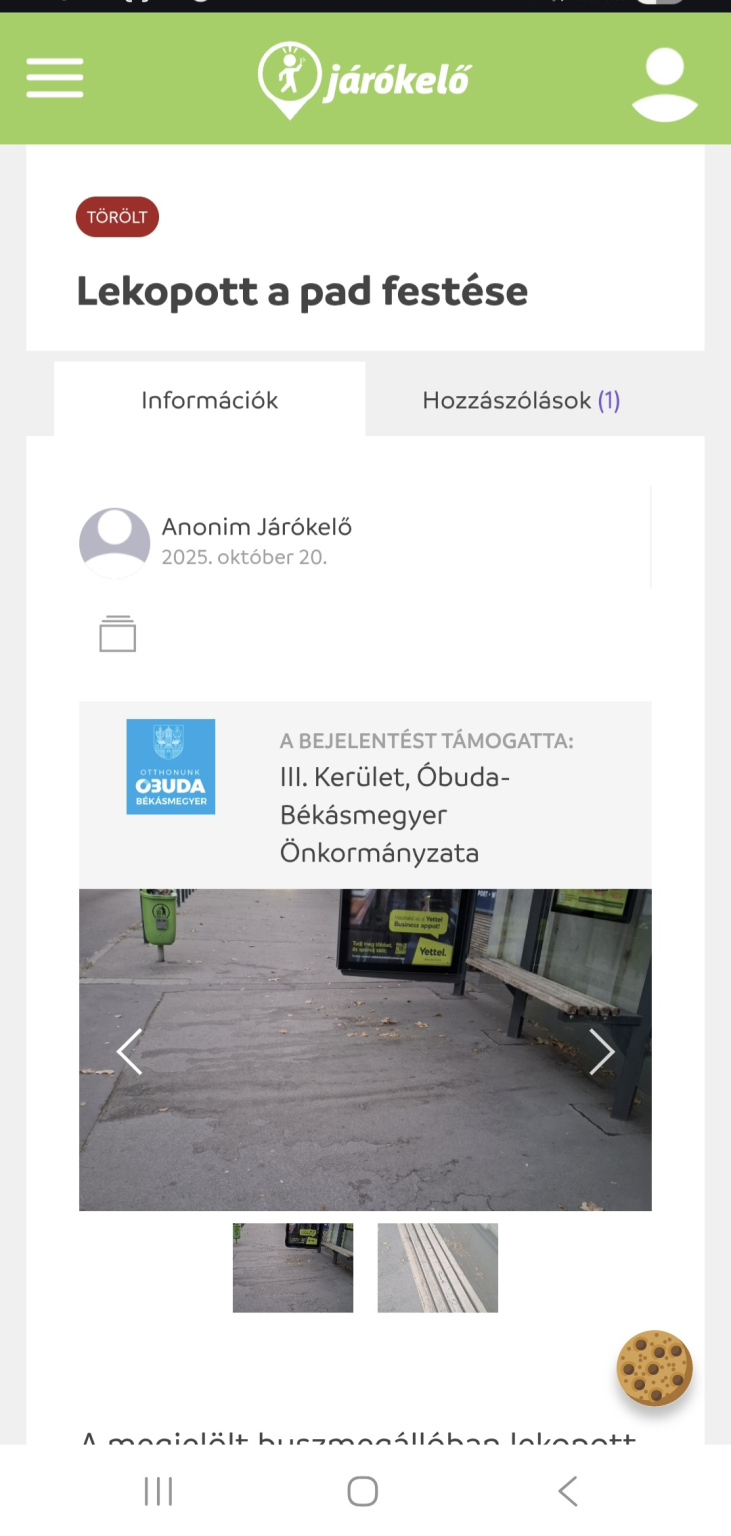Show the previous photo with left arrow
Screen dimensions: 731x1536
130,1051
